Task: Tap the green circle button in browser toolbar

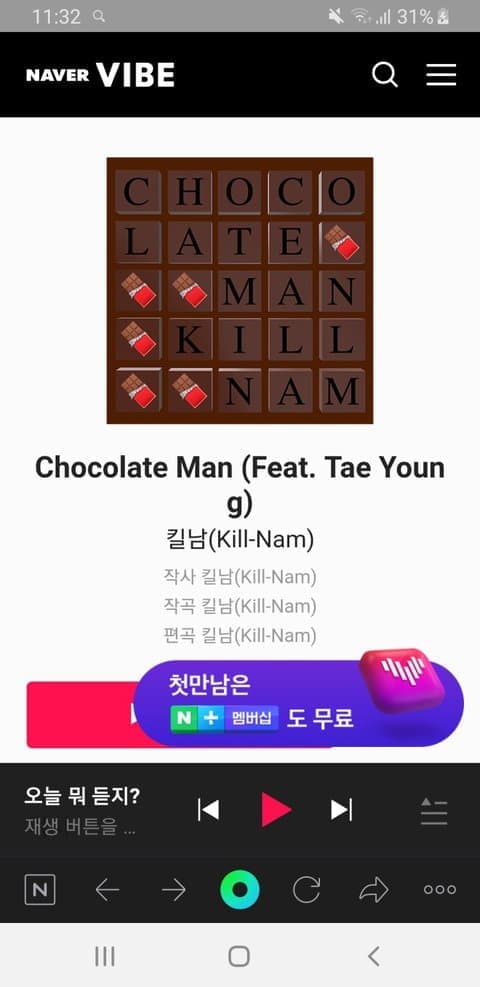Action: 240,889
